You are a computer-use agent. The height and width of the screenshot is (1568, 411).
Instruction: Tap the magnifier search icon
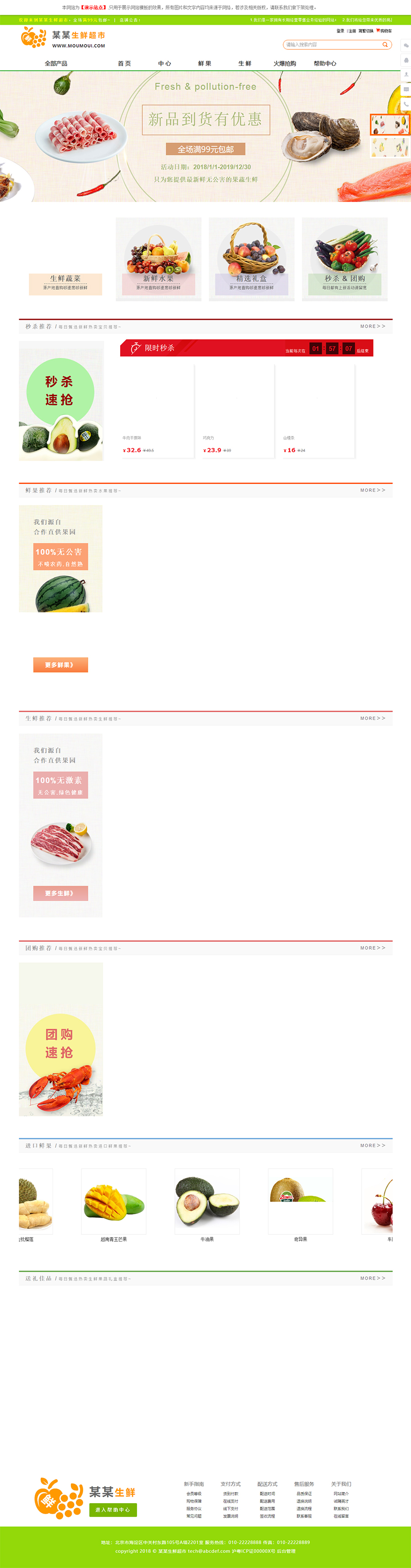(385, 44)
